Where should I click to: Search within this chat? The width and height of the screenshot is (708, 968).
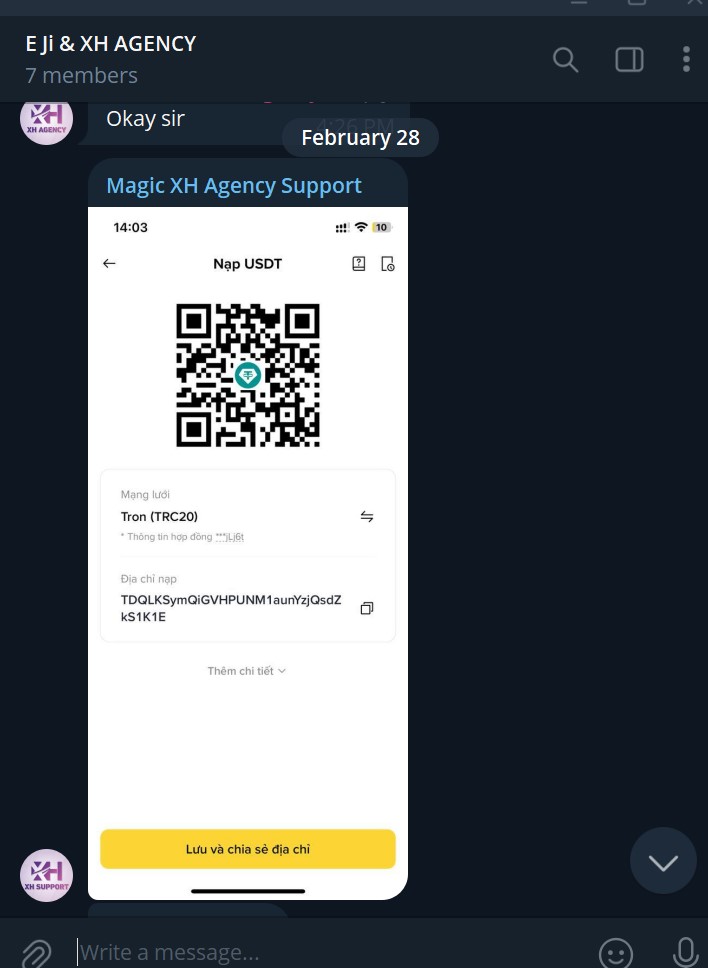pos(566,60)
